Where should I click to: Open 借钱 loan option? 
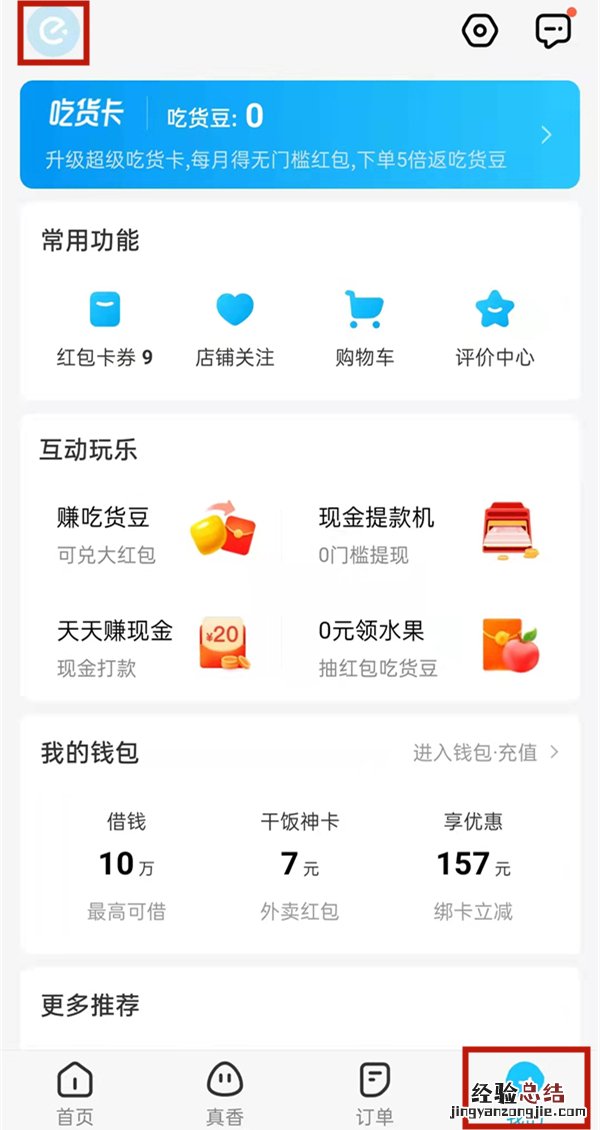[x=127, y=865]
